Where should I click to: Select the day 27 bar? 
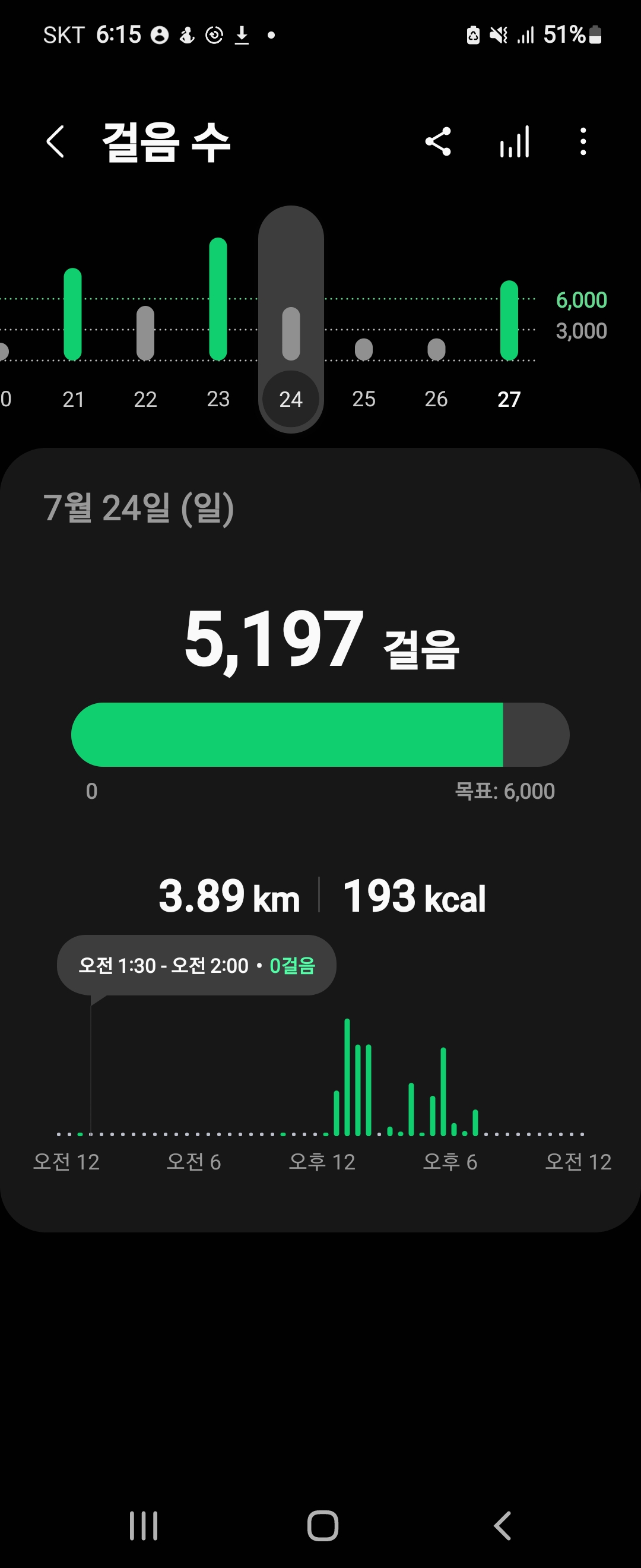tap(509, 321)
